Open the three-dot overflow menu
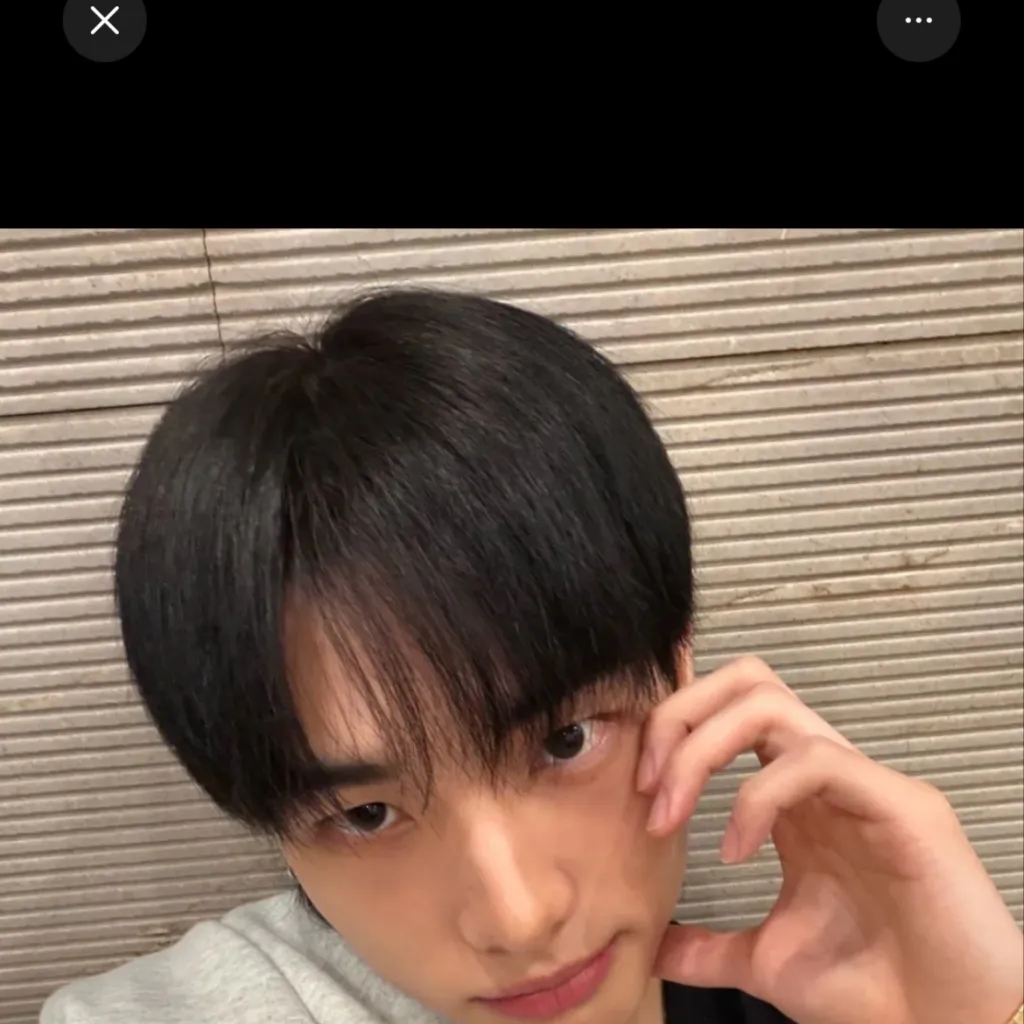The image size is (1024, 1024). (918, 20)
